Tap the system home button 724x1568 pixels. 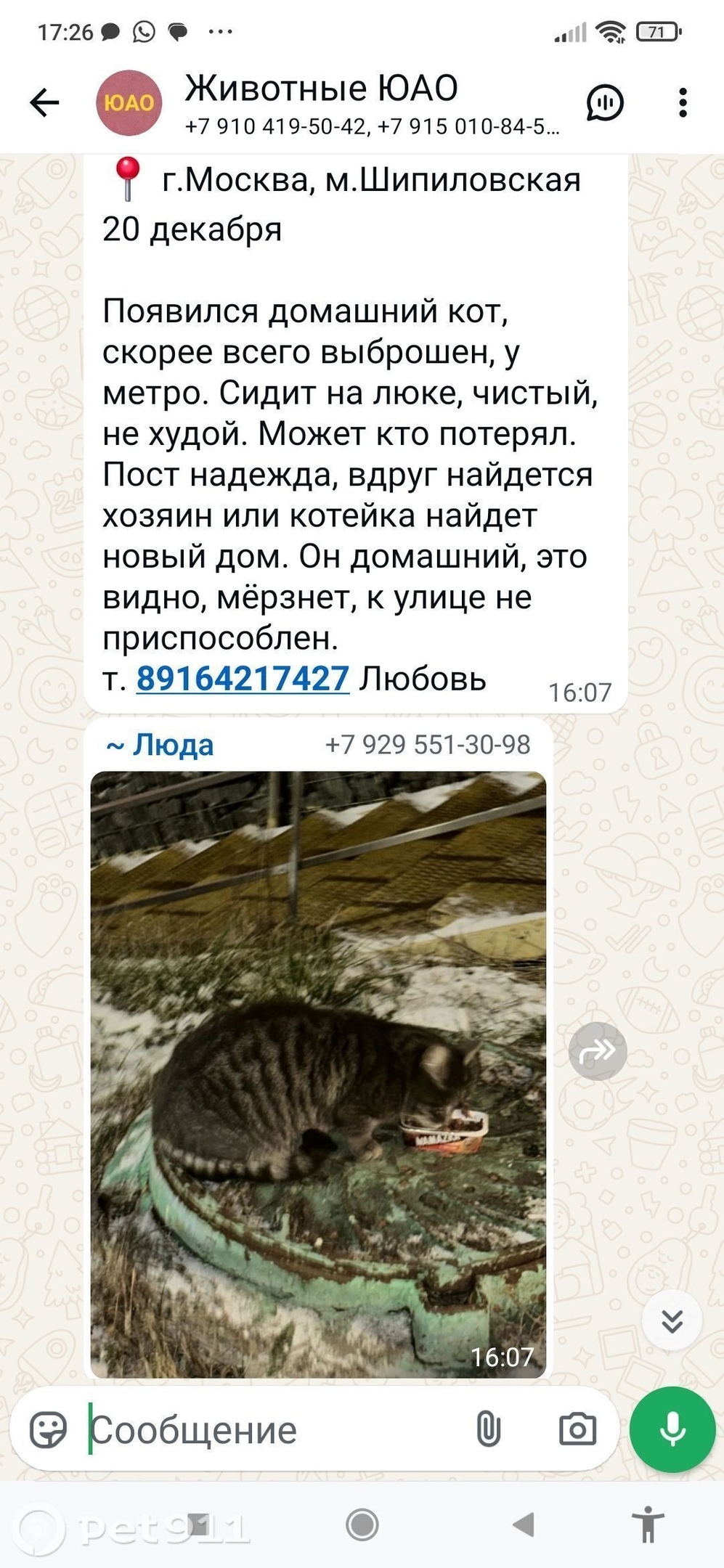[362, 1524]
